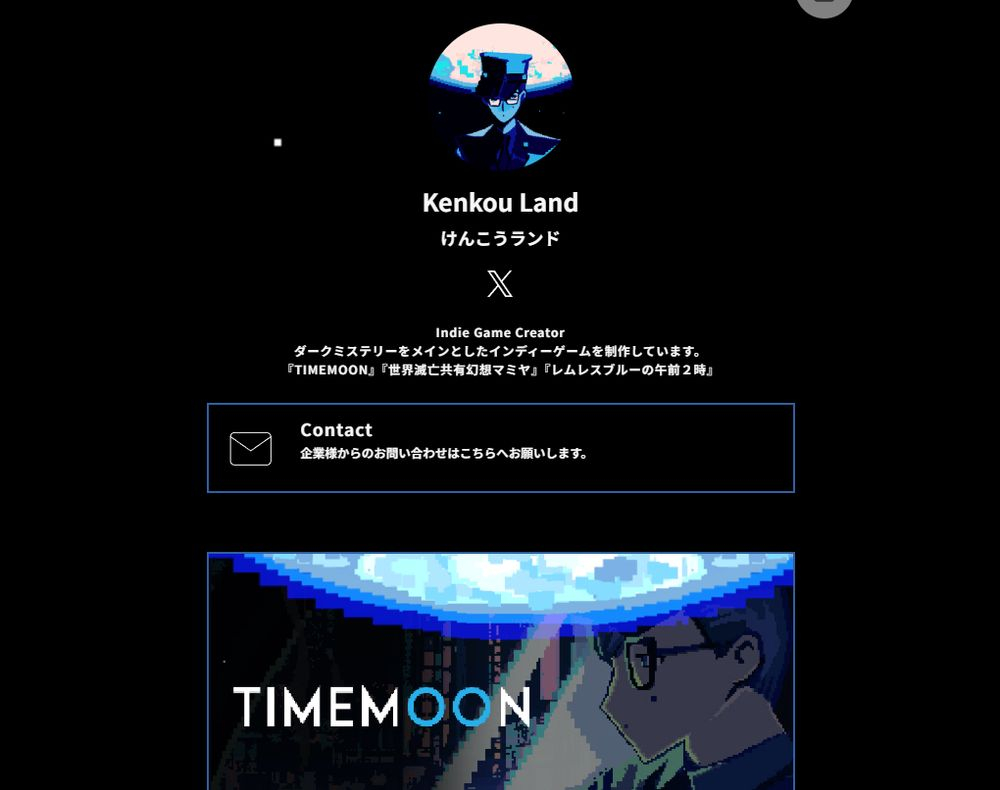Open the TIMEMOON game banner
This screenshot has width=1000, height=790.
pos(500,670)
